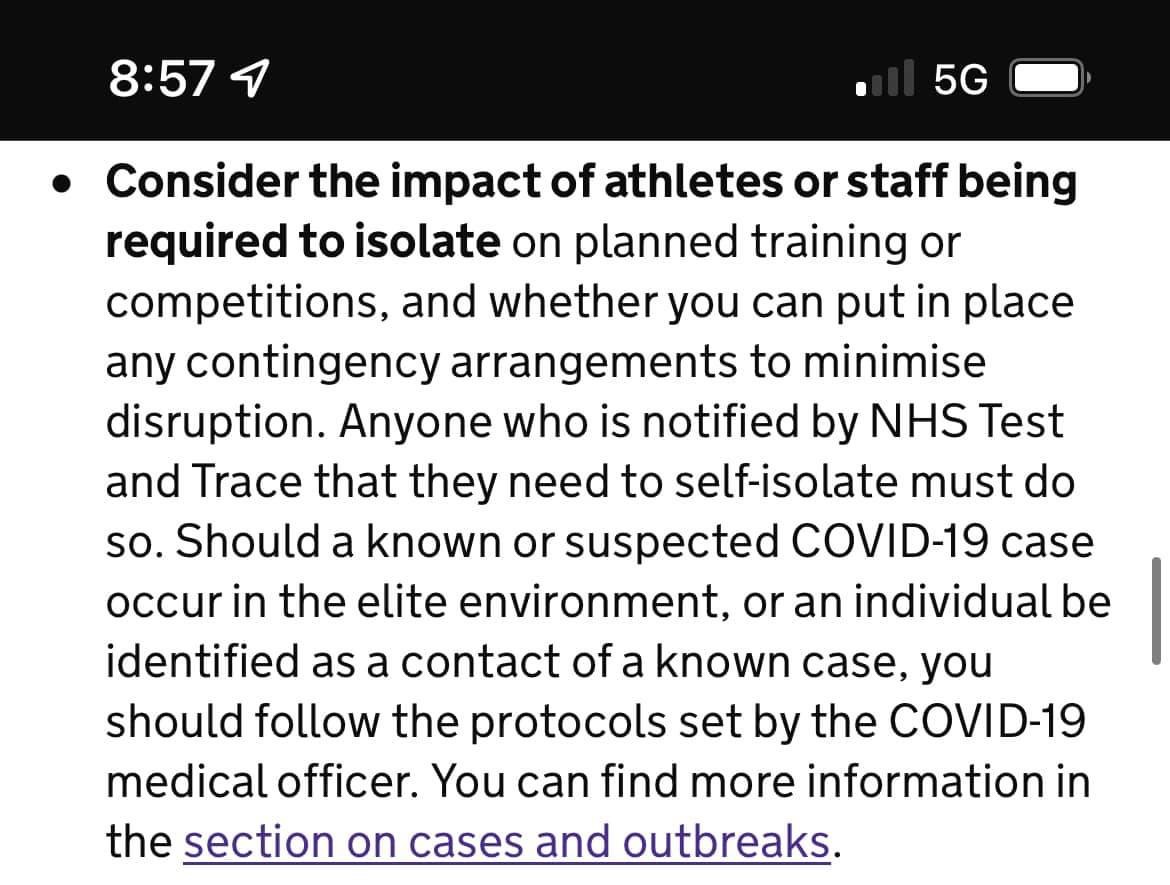Open the section on cases and outbreaks link
The image size is (1170, 885).
coord(506,841)
